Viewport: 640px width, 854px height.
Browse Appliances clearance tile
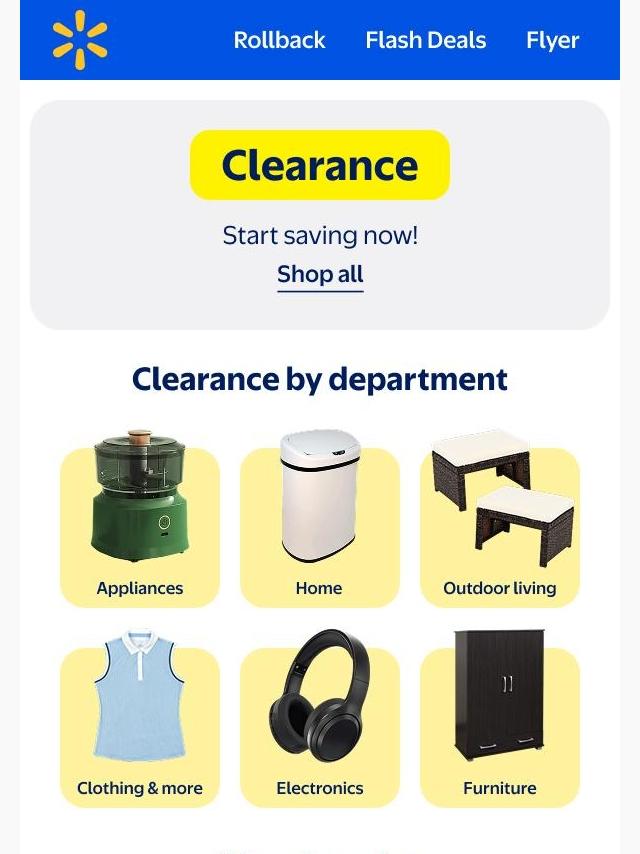(140, 525)
